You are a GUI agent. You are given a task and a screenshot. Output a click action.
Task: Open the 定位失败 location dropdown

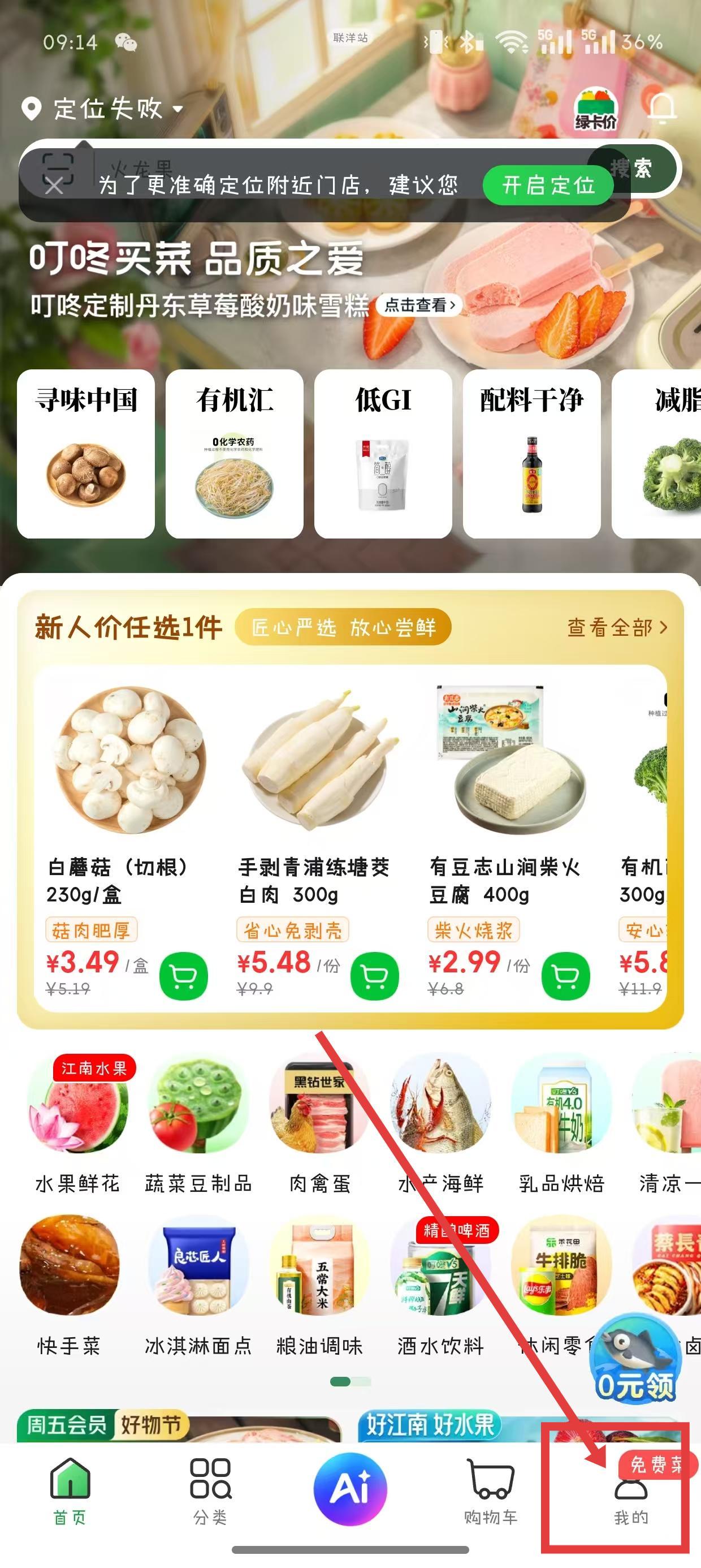coord(102,110)
